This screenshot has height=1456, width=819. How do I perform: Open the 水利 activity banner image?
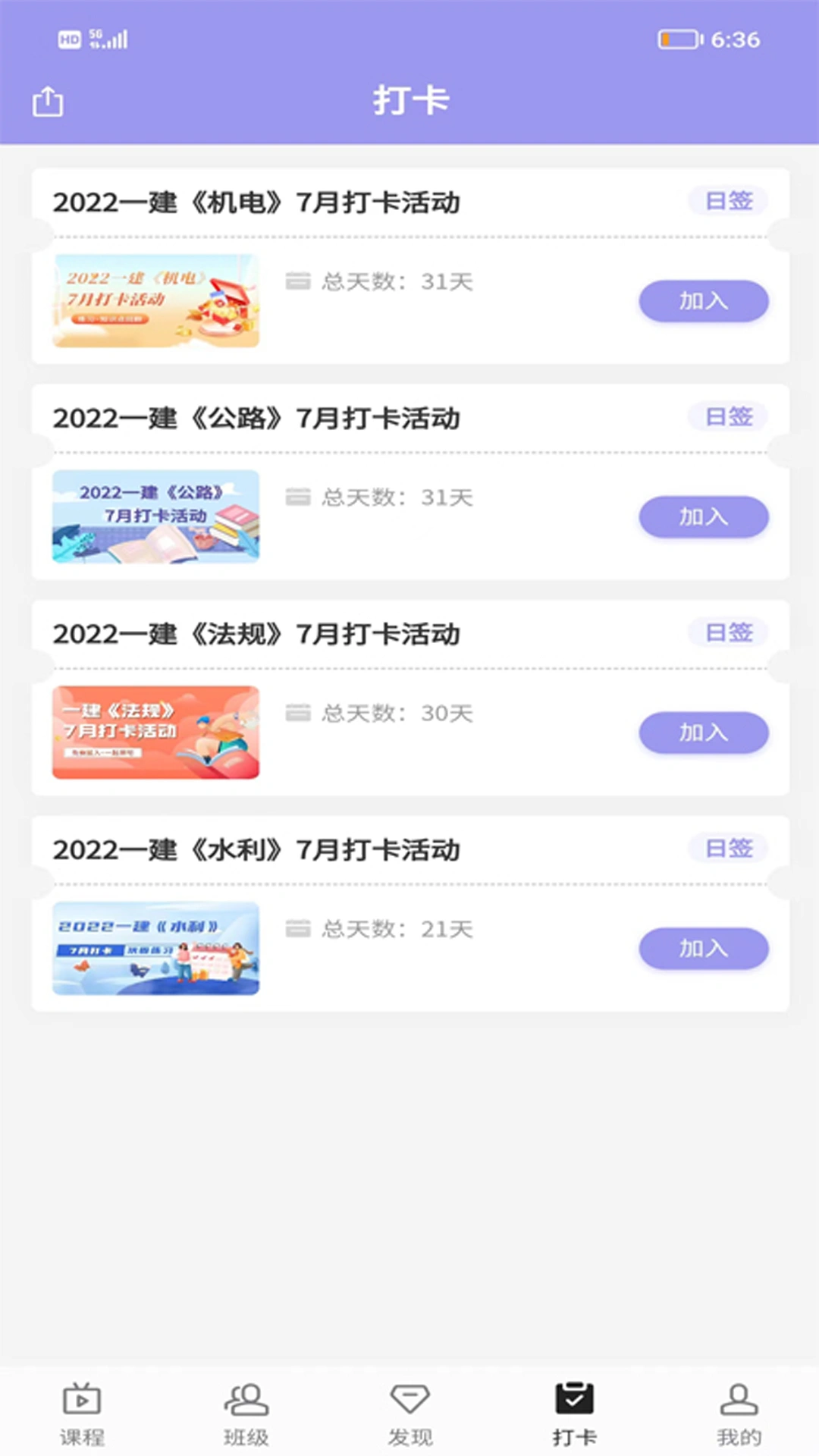pos(155,948)
